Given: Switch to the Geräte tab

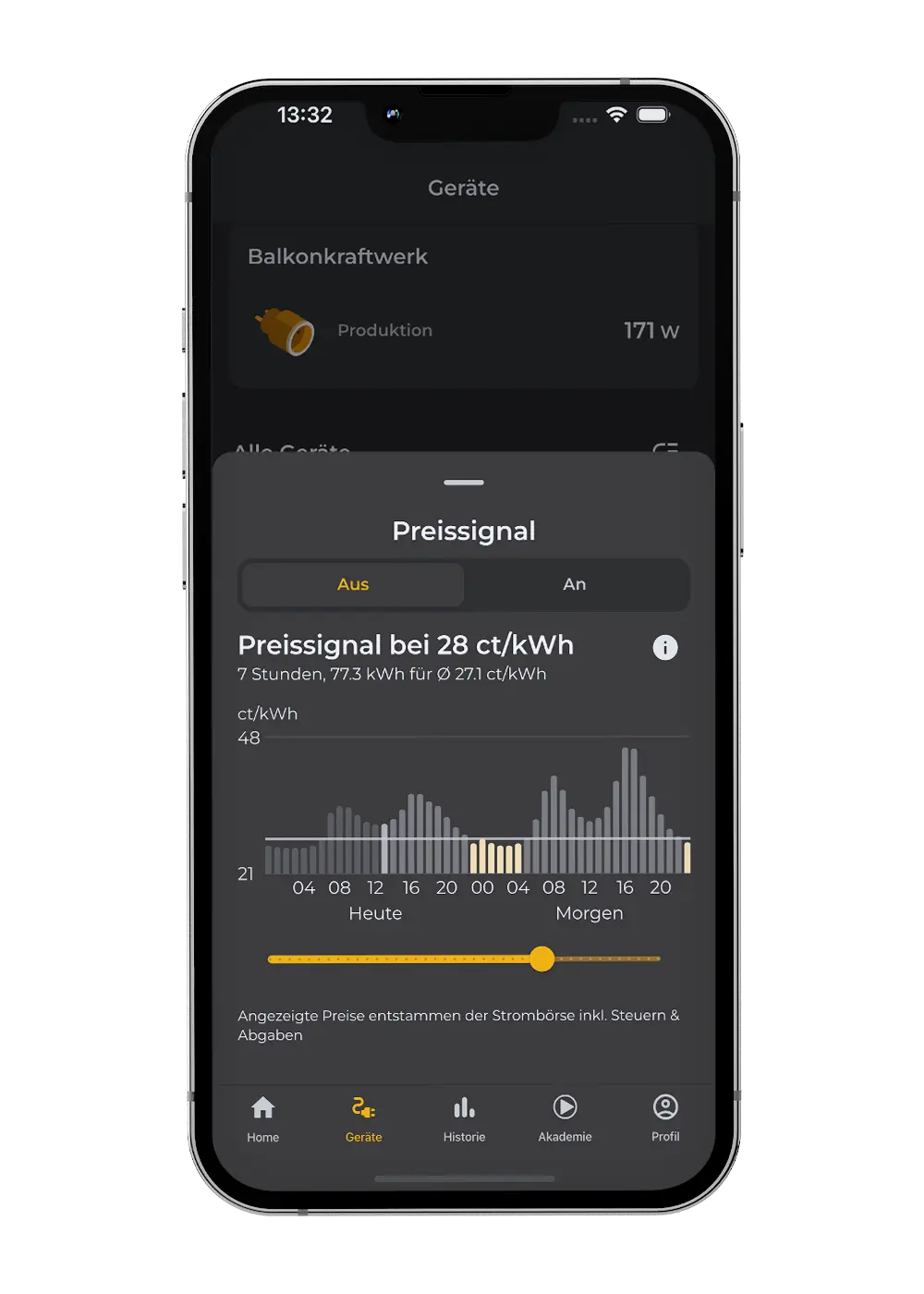Looking at the screenshot, I should (x=363, y=1118).
